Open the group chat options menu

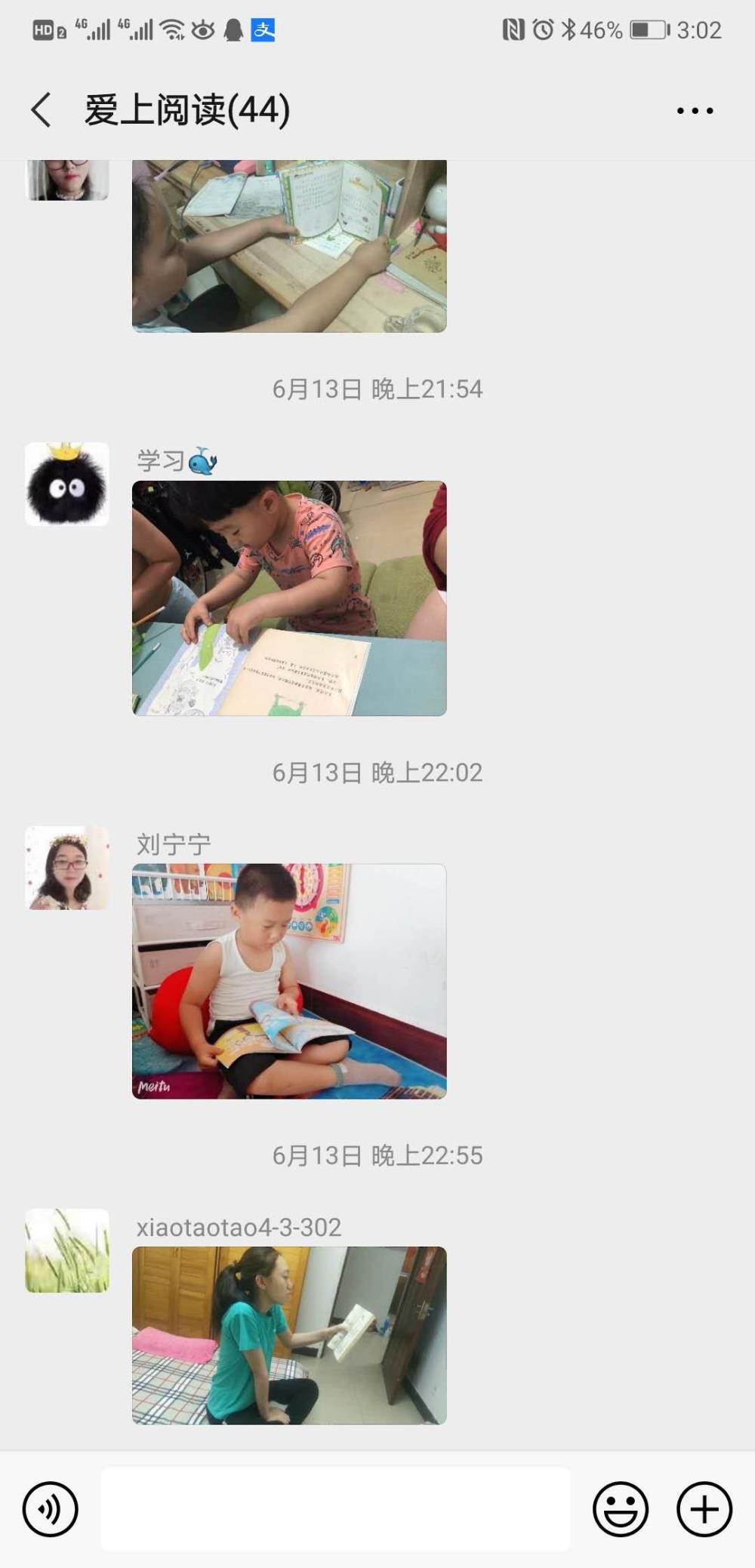point(695,111)
